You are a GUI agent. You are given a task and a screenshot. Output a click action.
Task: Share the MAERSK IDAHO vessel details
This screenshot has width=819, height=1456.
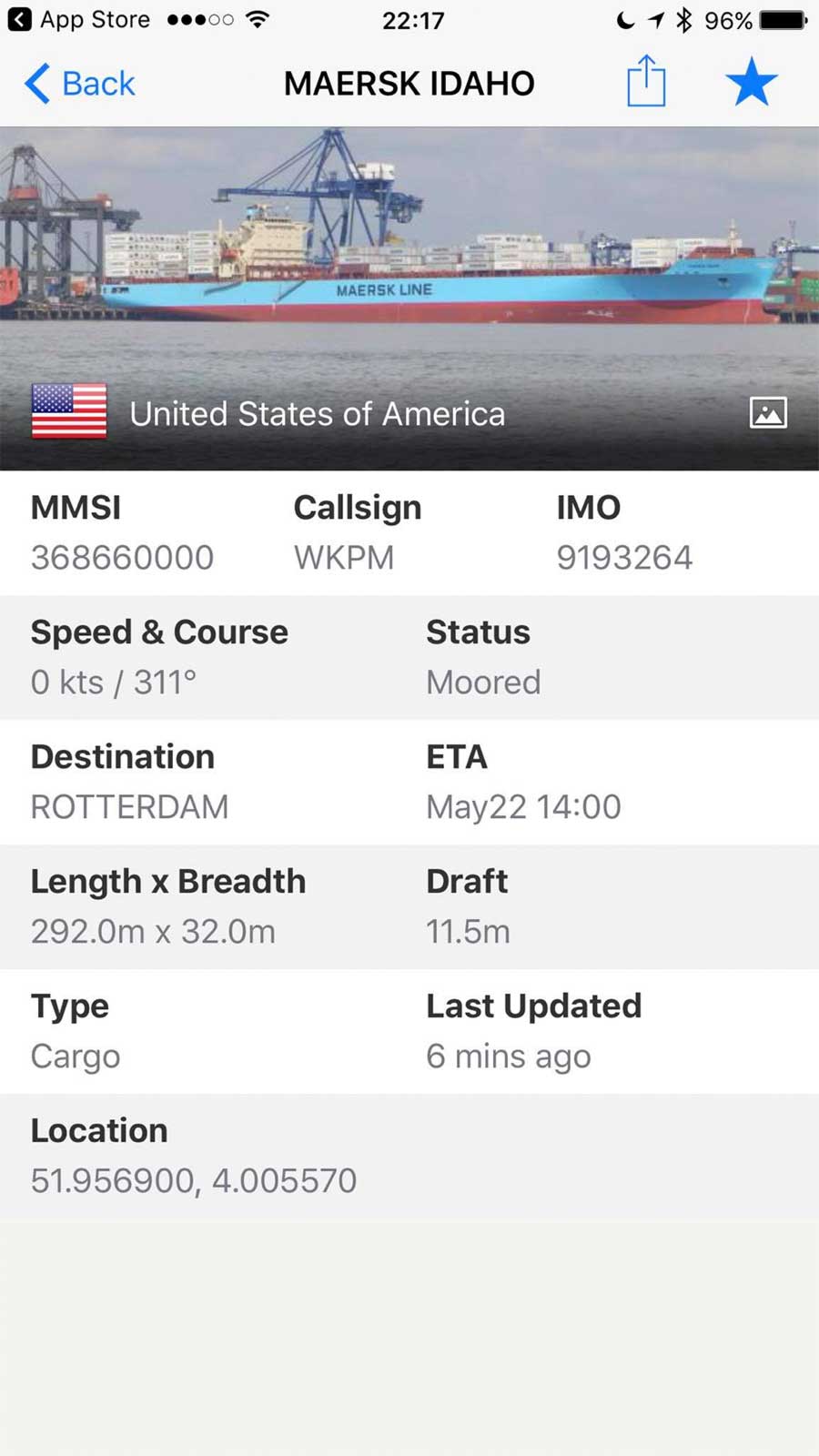tap(646, 82)
